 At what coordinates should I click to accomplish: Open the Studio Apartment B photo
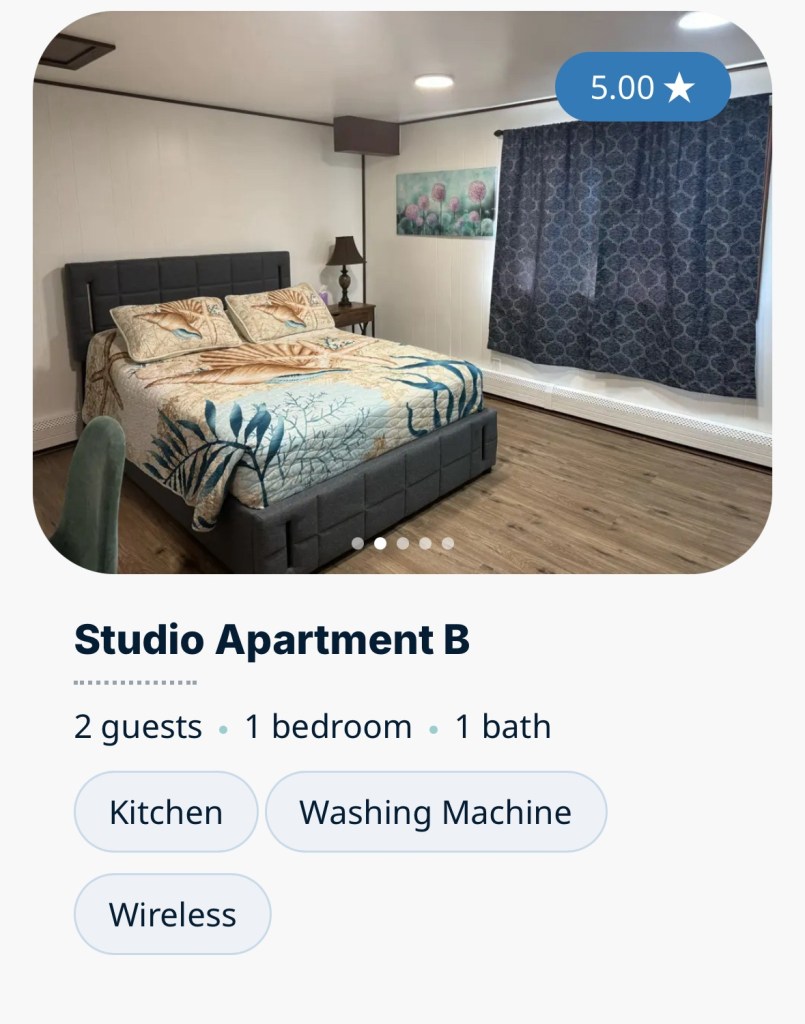pos(402,300)
